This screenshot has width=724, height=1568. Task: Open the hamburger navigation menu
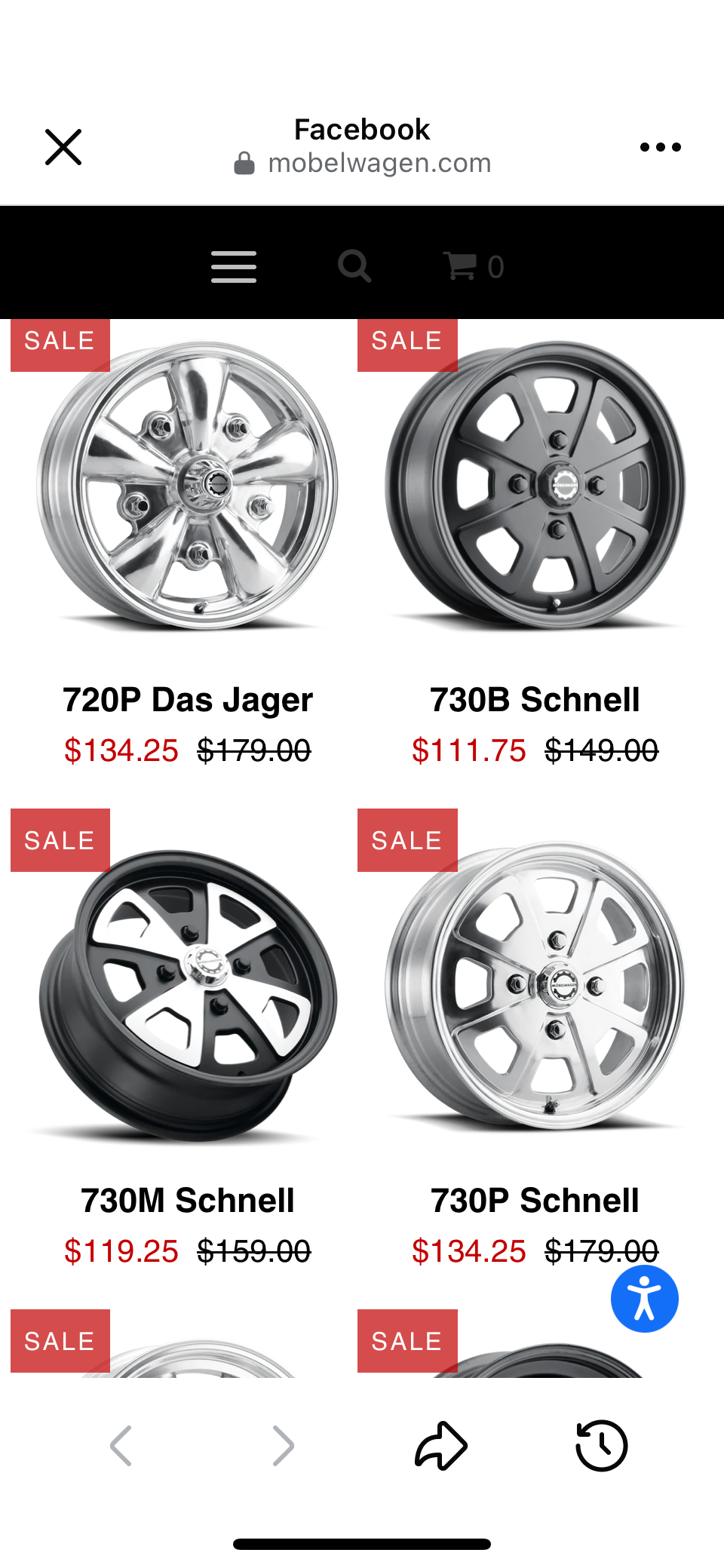point(234,267)
